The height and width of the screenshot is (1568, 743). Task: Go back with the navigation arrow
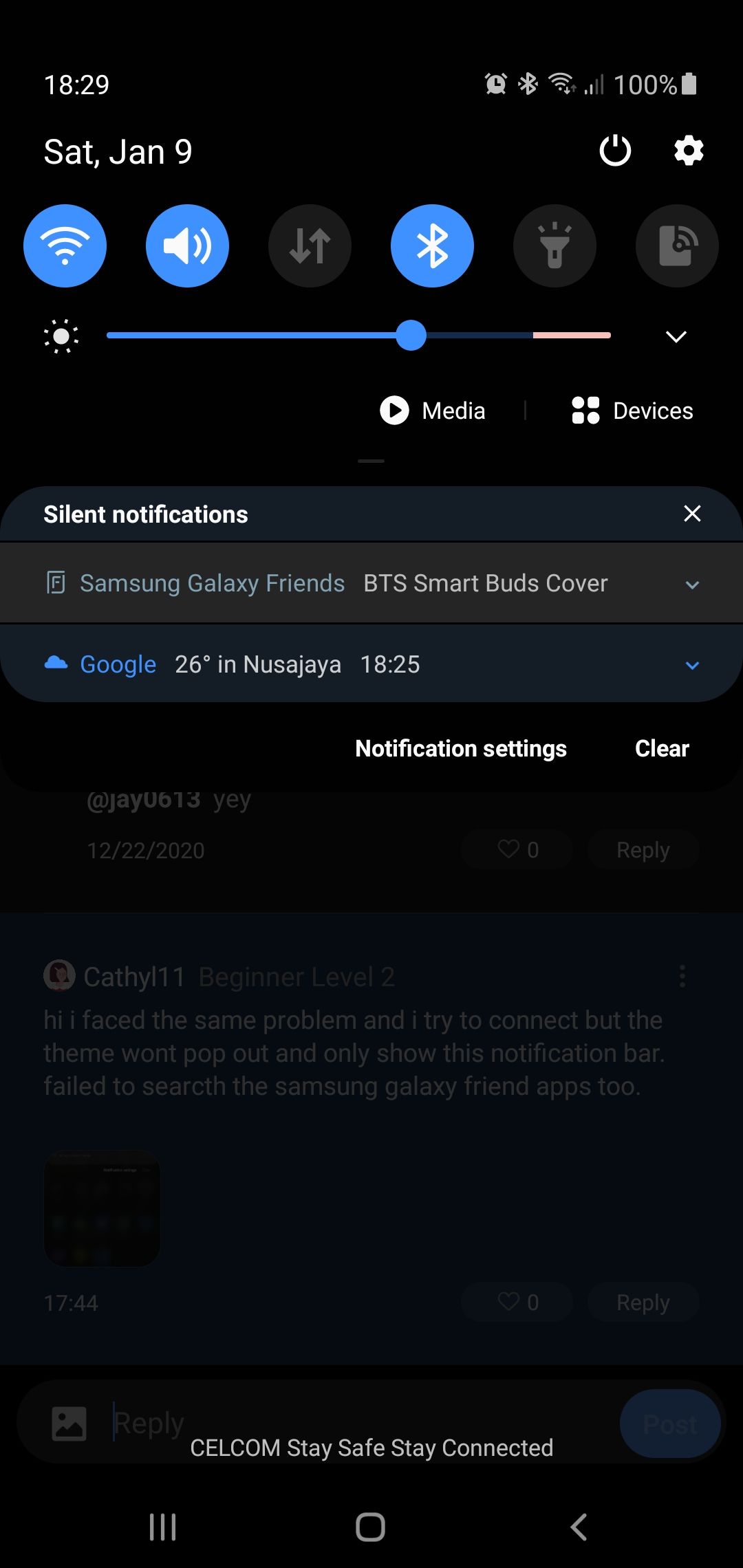click(x=579, y=1527)
